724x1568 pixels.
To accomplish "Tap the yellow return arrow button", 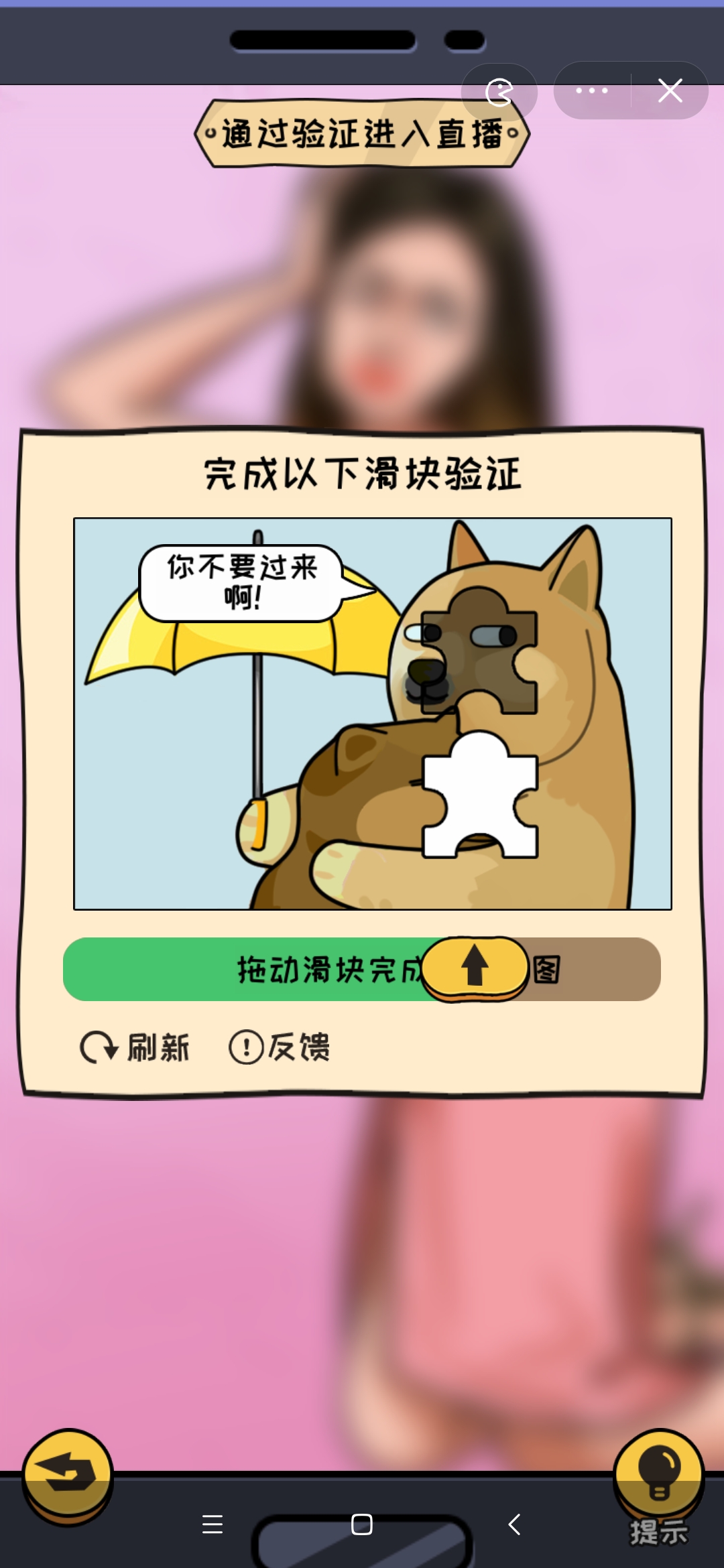I will (68, 1475).
